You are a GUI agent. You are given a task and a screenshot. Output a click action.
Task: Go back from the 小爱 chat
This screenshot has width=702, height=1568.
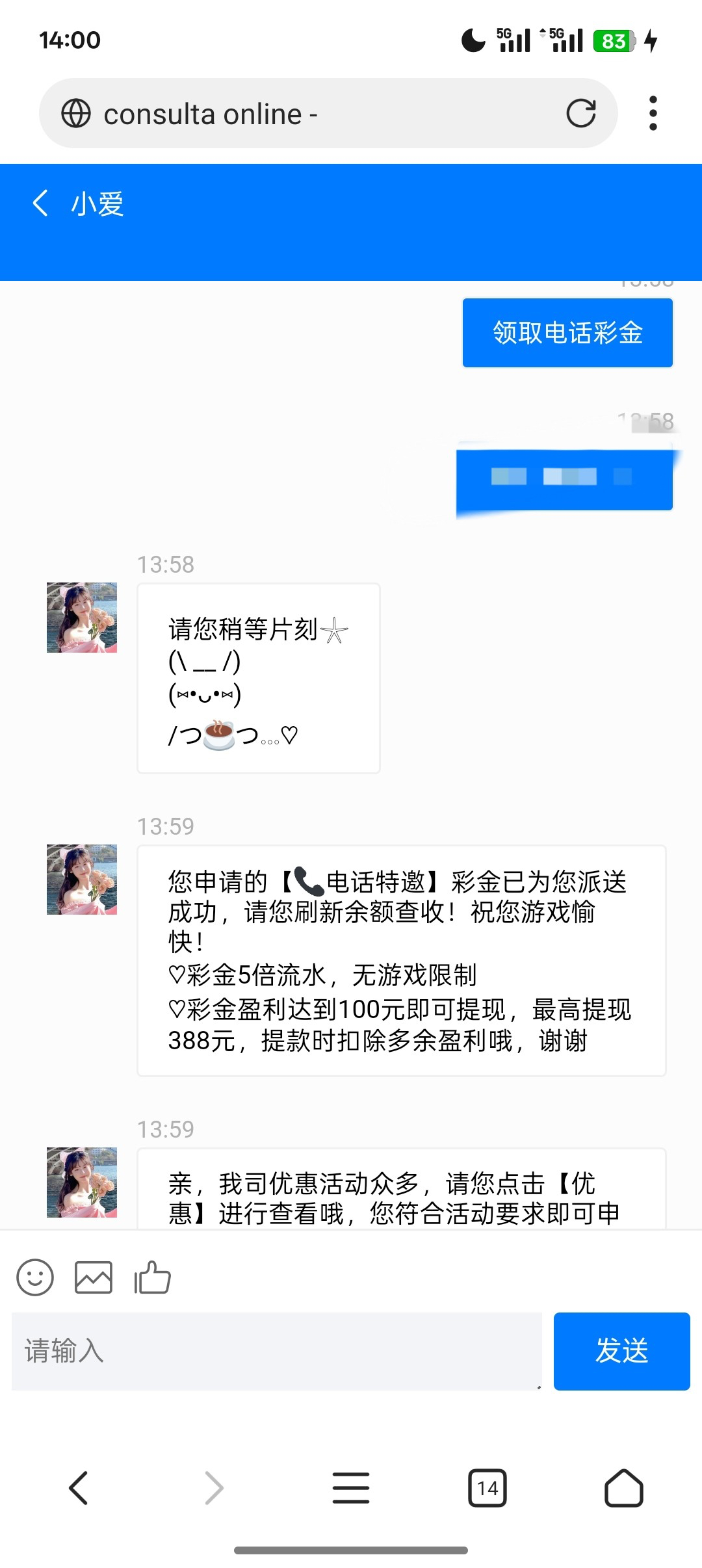[40, 203]
